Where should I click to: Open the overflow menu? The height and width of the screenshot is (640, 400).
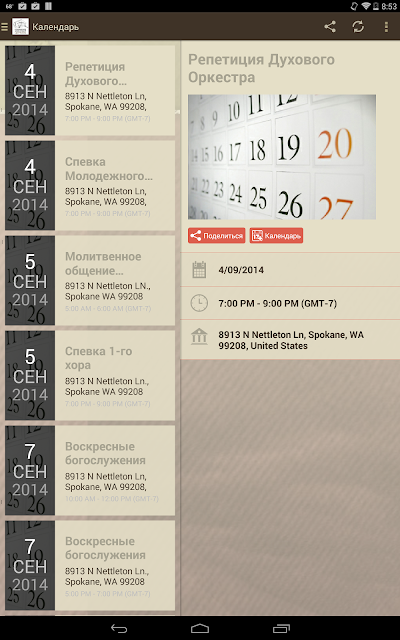(x=386, y=27)
